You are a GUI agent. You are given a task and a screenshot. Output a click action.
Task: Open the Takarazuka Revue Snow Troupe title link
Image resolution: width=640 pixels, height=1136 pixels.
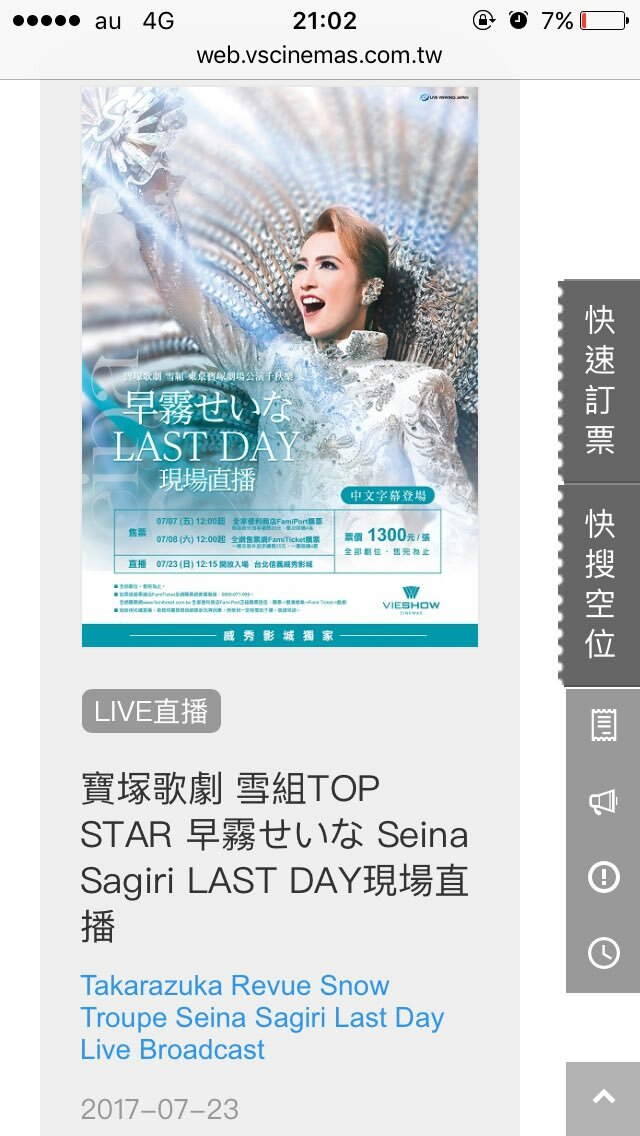click(262, 1017)
